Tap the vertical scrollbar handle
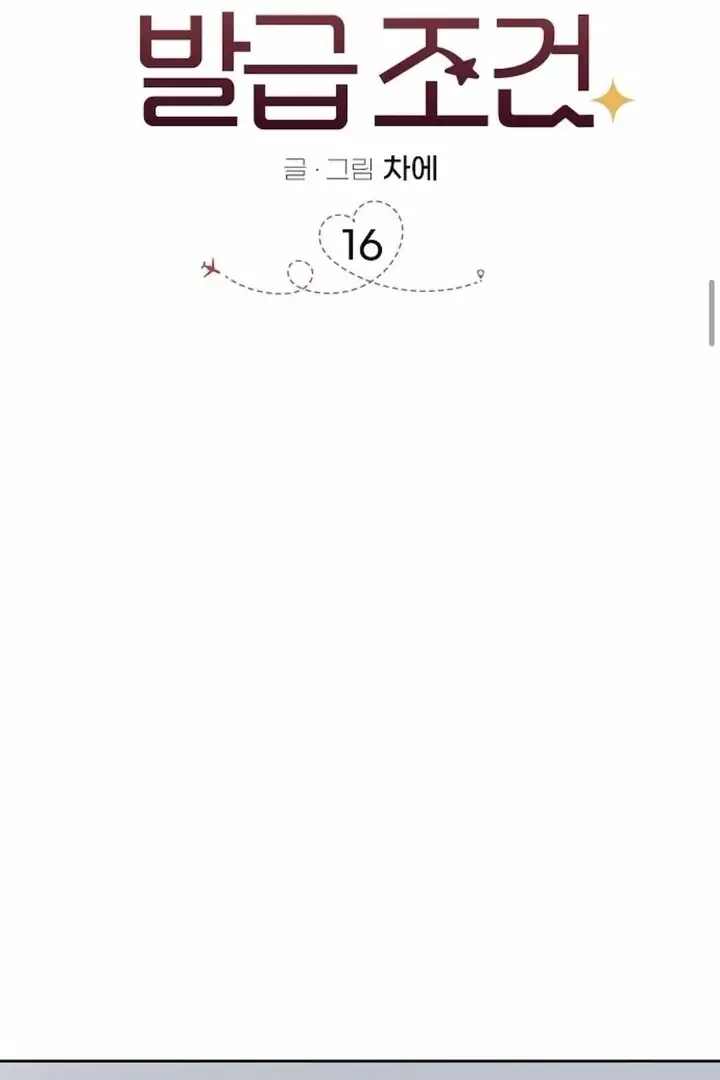This screenshot has height=1080, width=720. point(712,313)
